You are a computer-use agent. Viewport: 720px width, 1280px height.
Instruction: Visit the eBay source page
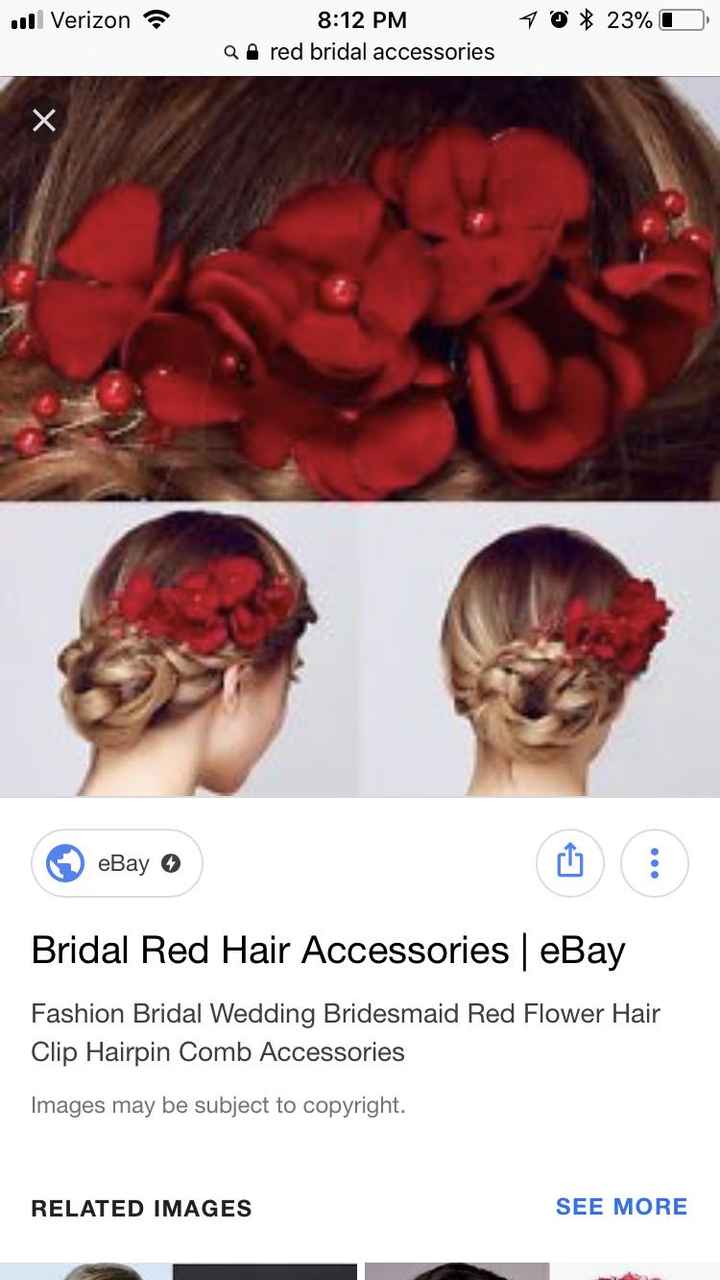click(x=117, y=863)
